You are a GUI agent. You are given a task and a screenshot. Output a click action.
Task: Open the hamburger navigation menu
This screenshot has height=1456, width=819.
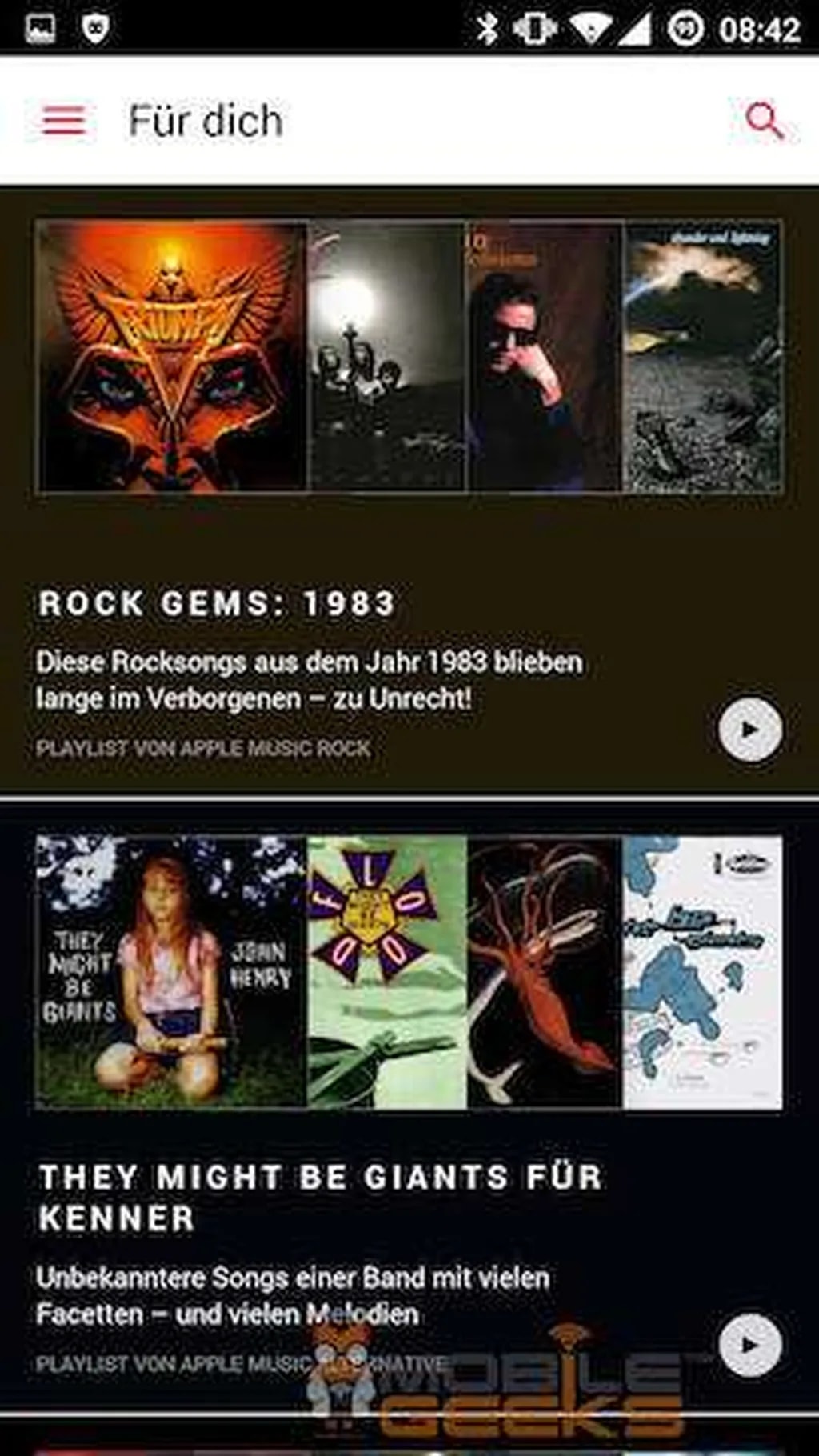click(x=64, y=121)
